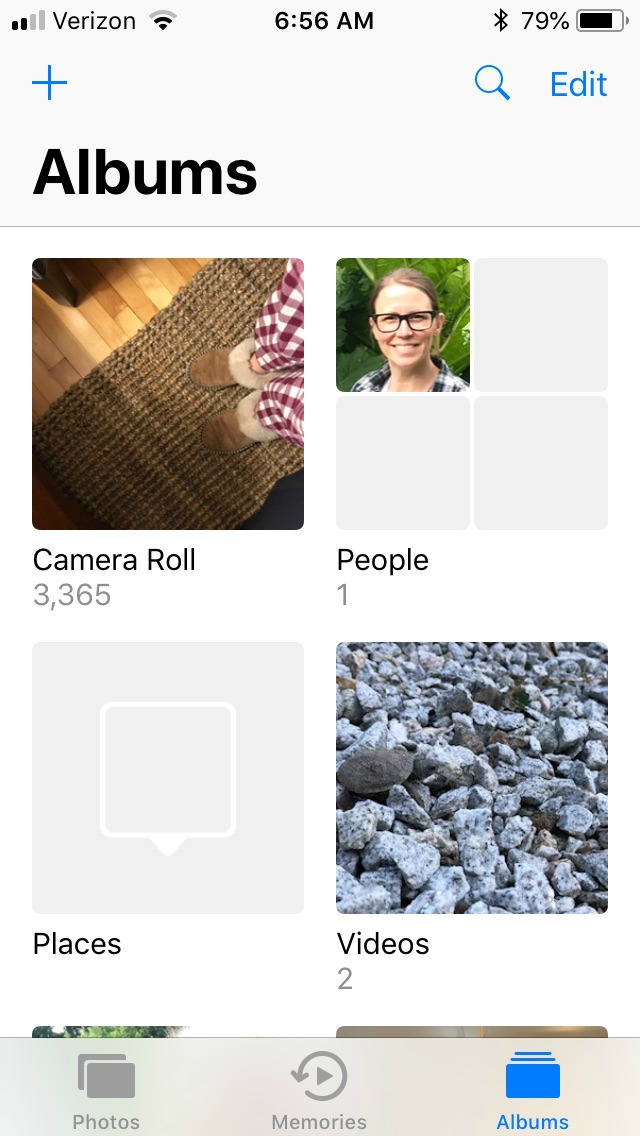
Task: Select the Albums tab
Action: [532, 1090]
